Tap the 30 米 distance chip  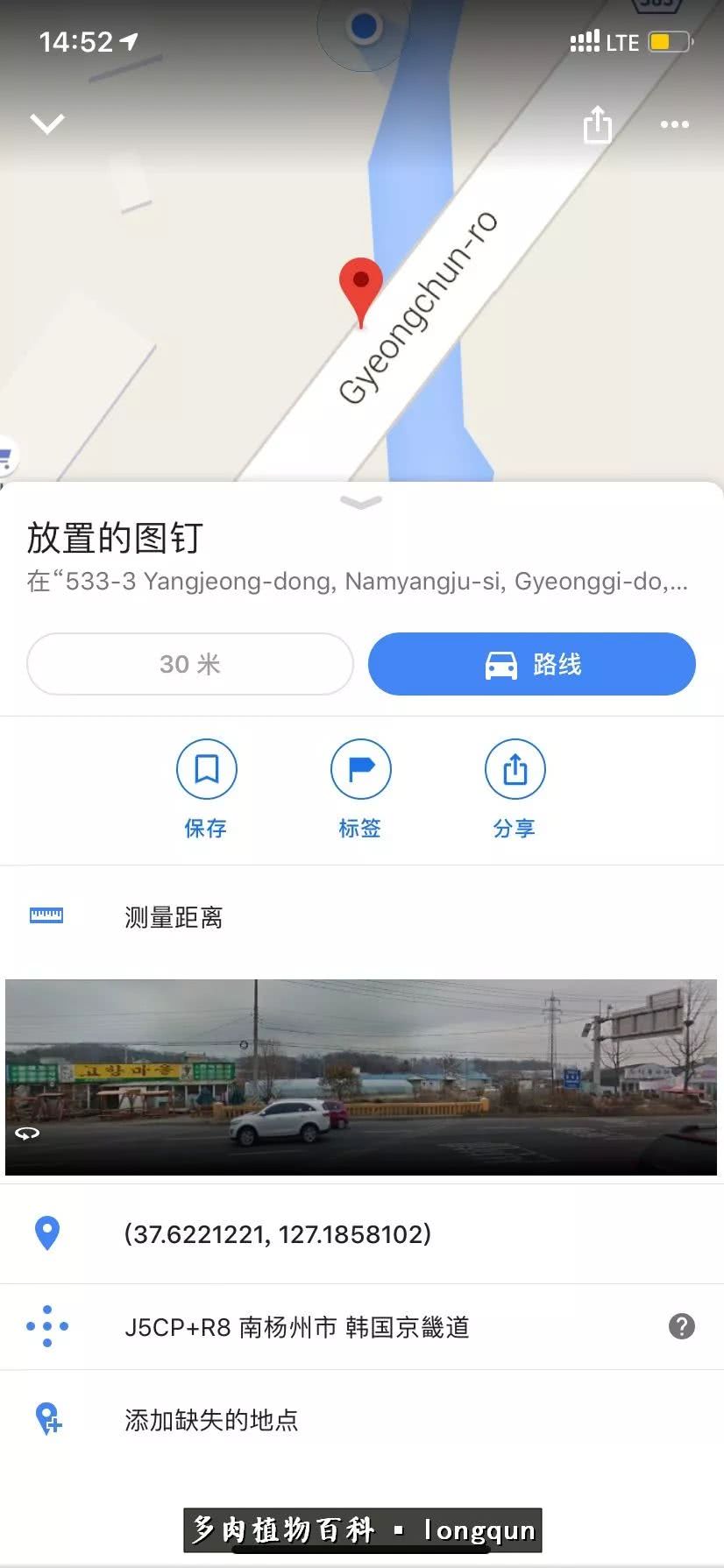coord(189,664)
